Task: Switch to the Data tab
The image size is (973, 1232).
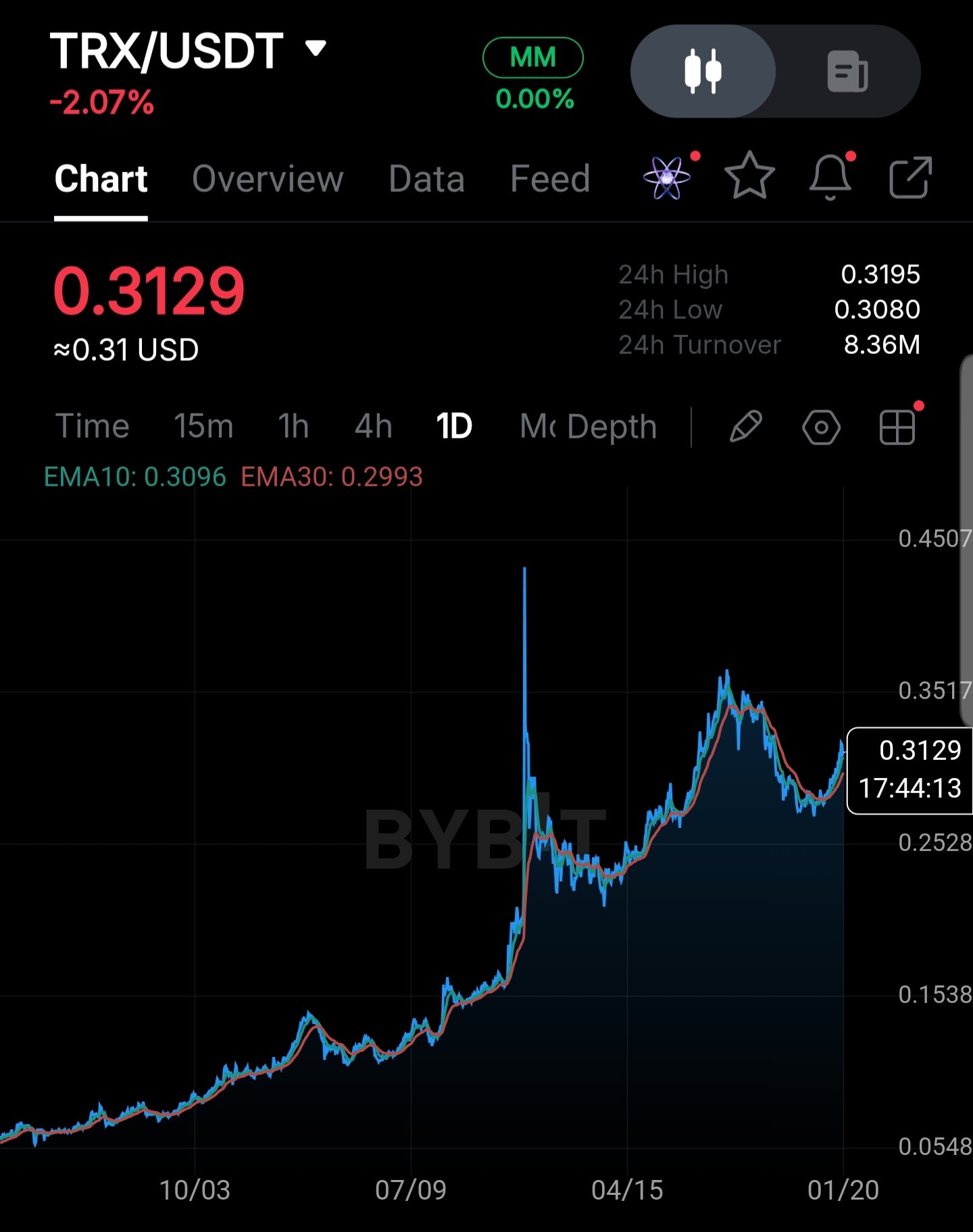Action: (426, 179)
